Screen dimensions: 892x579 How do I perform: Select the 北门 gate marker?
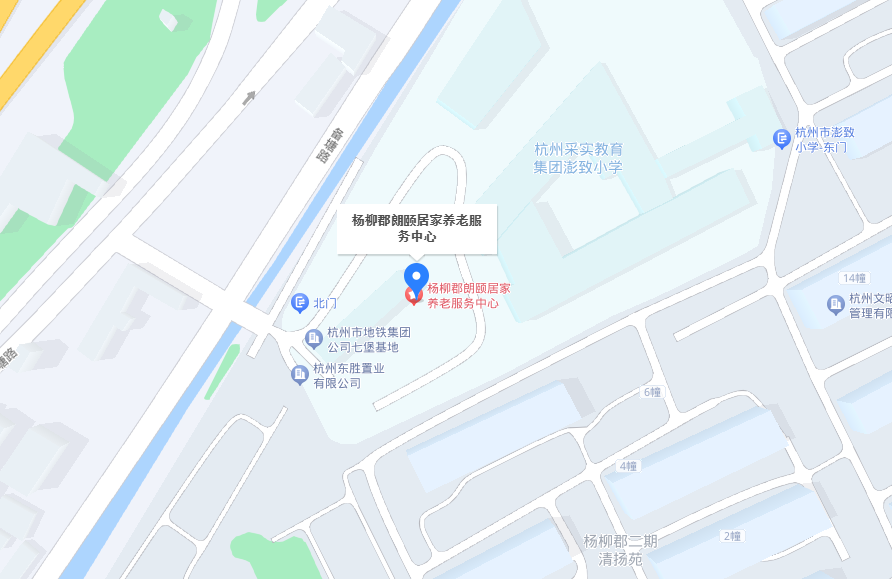click(299, 302)
